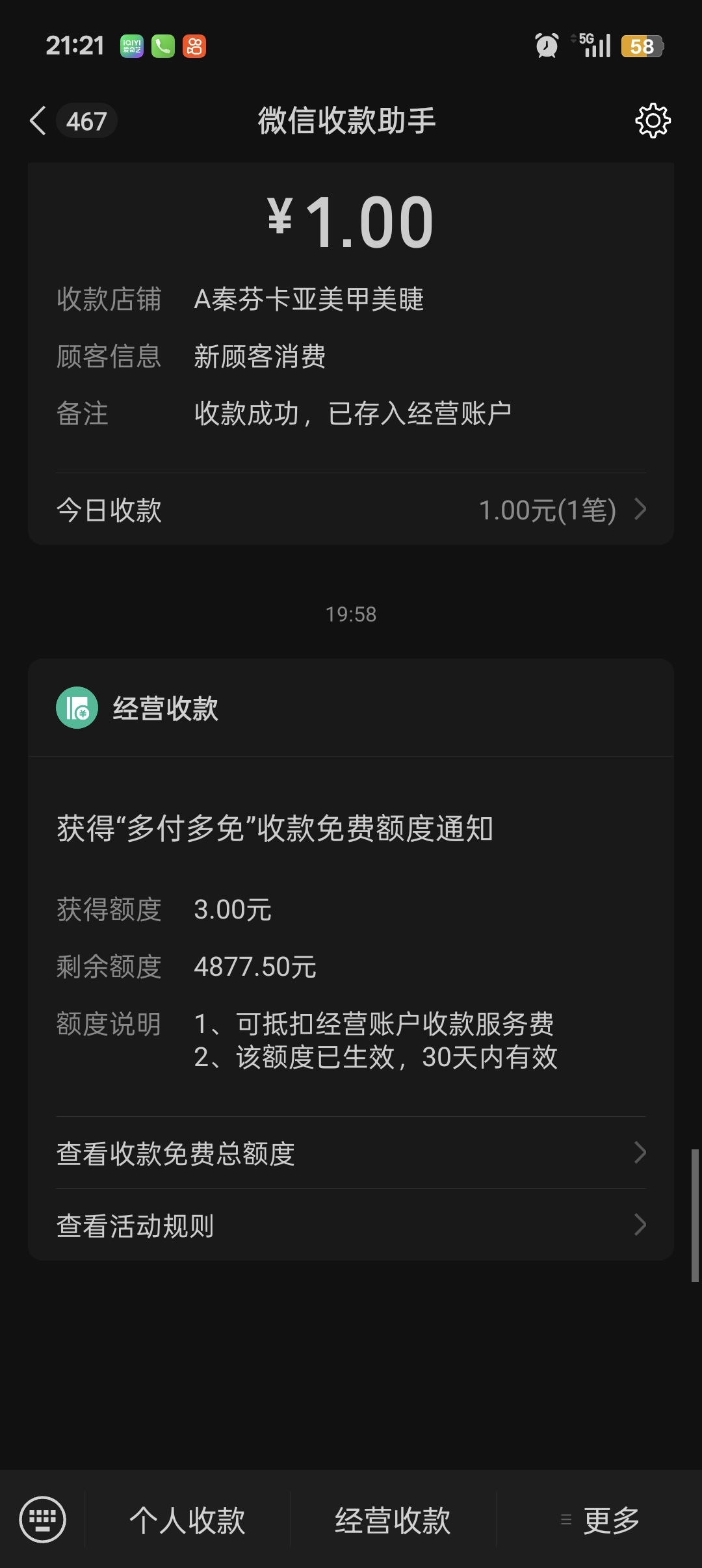Open the bottom 经营收款 menu
Screen dimensions: 702x1568
[x=393, y=1521]
